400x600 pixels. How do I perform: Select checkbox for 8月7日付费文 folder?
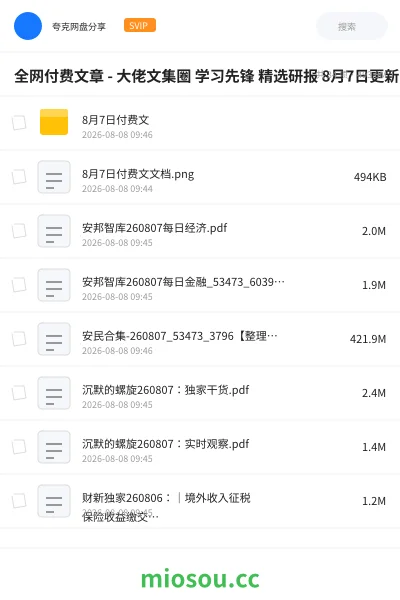pos(19,123)
